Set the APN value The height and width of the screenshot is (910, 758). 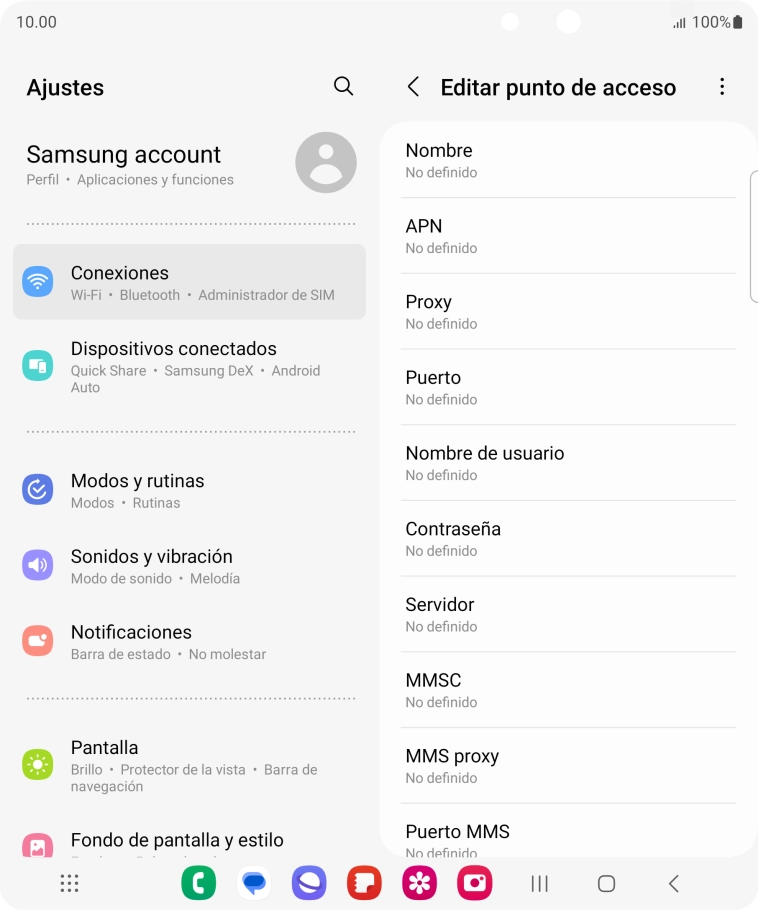pos(567,236)
